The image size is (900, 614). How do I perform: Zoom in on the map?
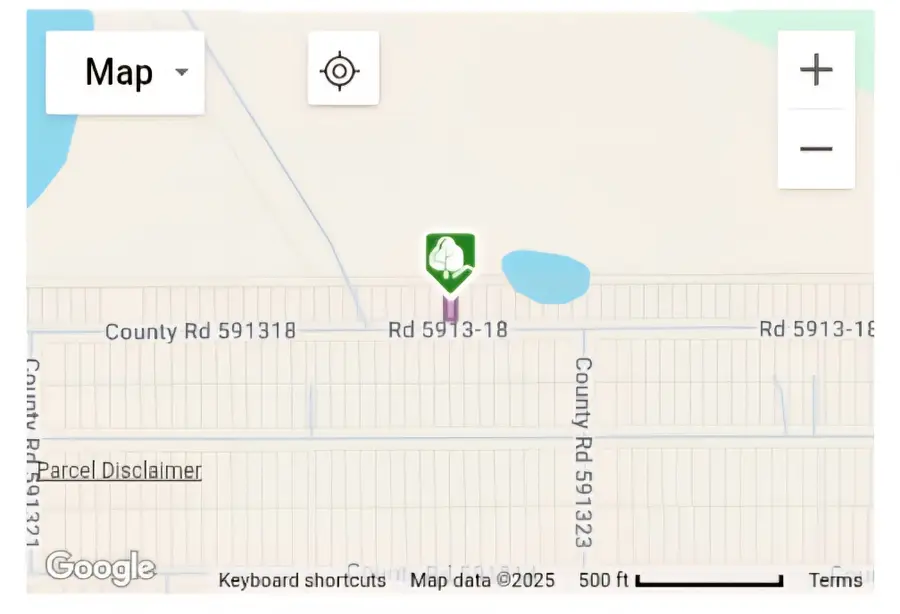816,69
